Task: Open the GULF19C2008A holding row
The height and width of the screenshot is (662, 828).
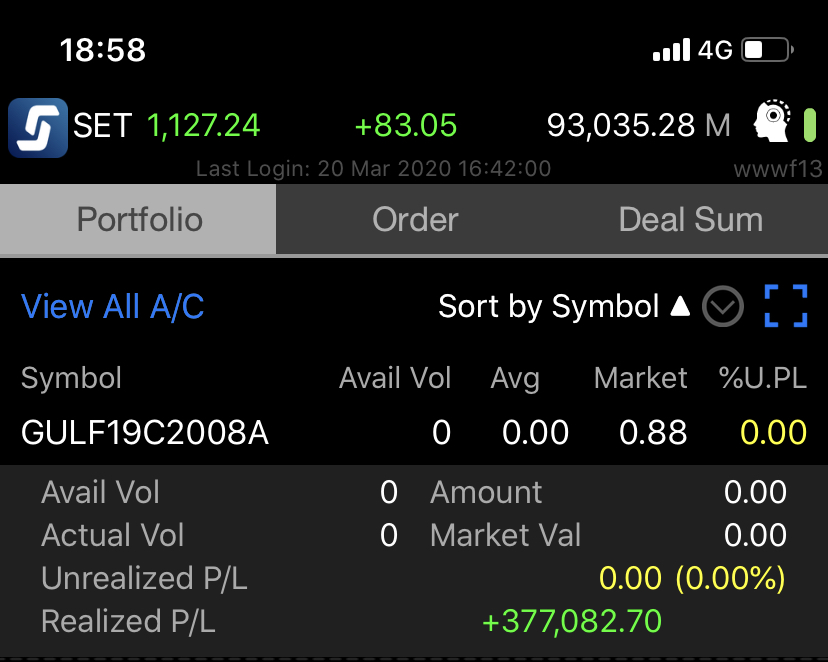Action: 145,432
